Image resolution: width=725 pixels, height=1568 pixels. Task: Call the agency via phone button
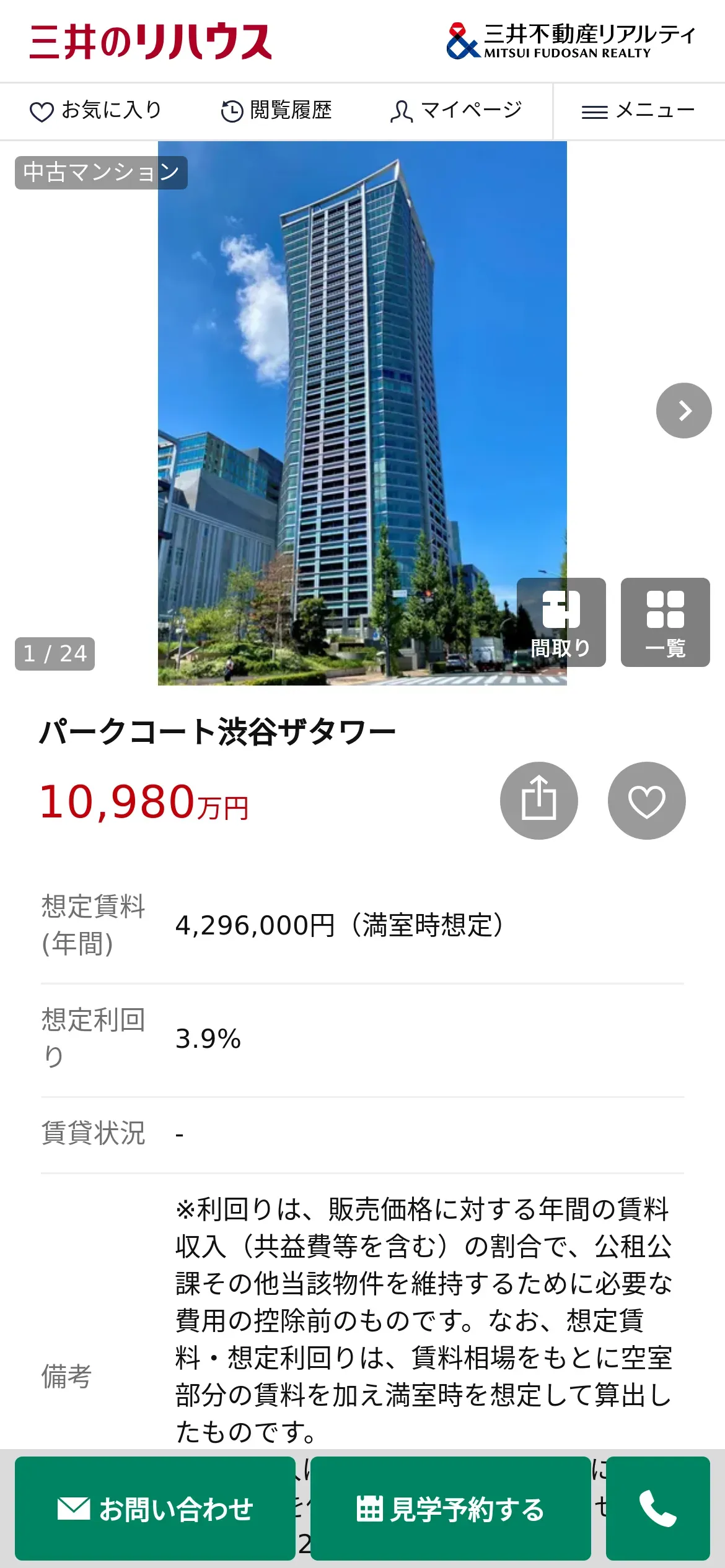657,1508
